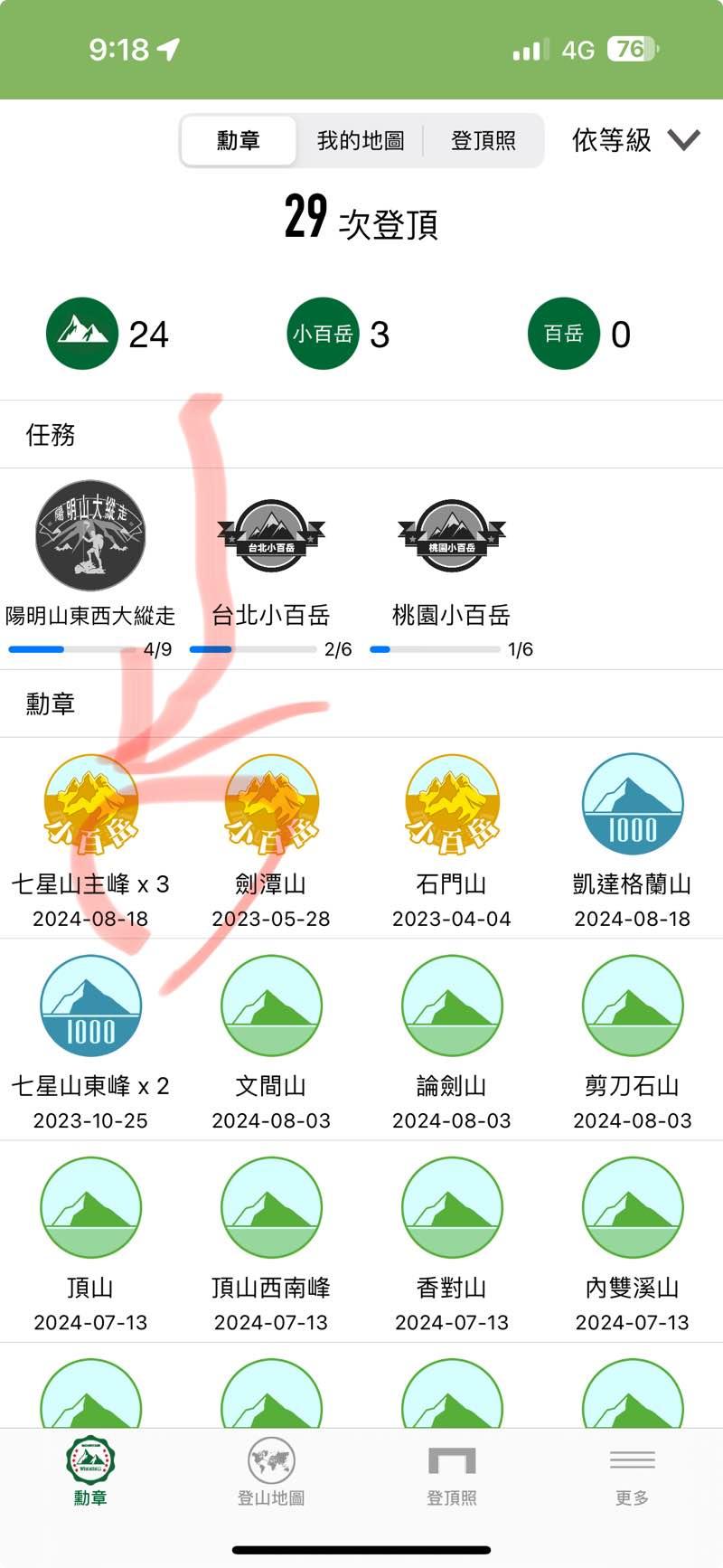723x1568 pixels.
Task: Go to the 登頂照 bottom tab
Action: 452,1472
